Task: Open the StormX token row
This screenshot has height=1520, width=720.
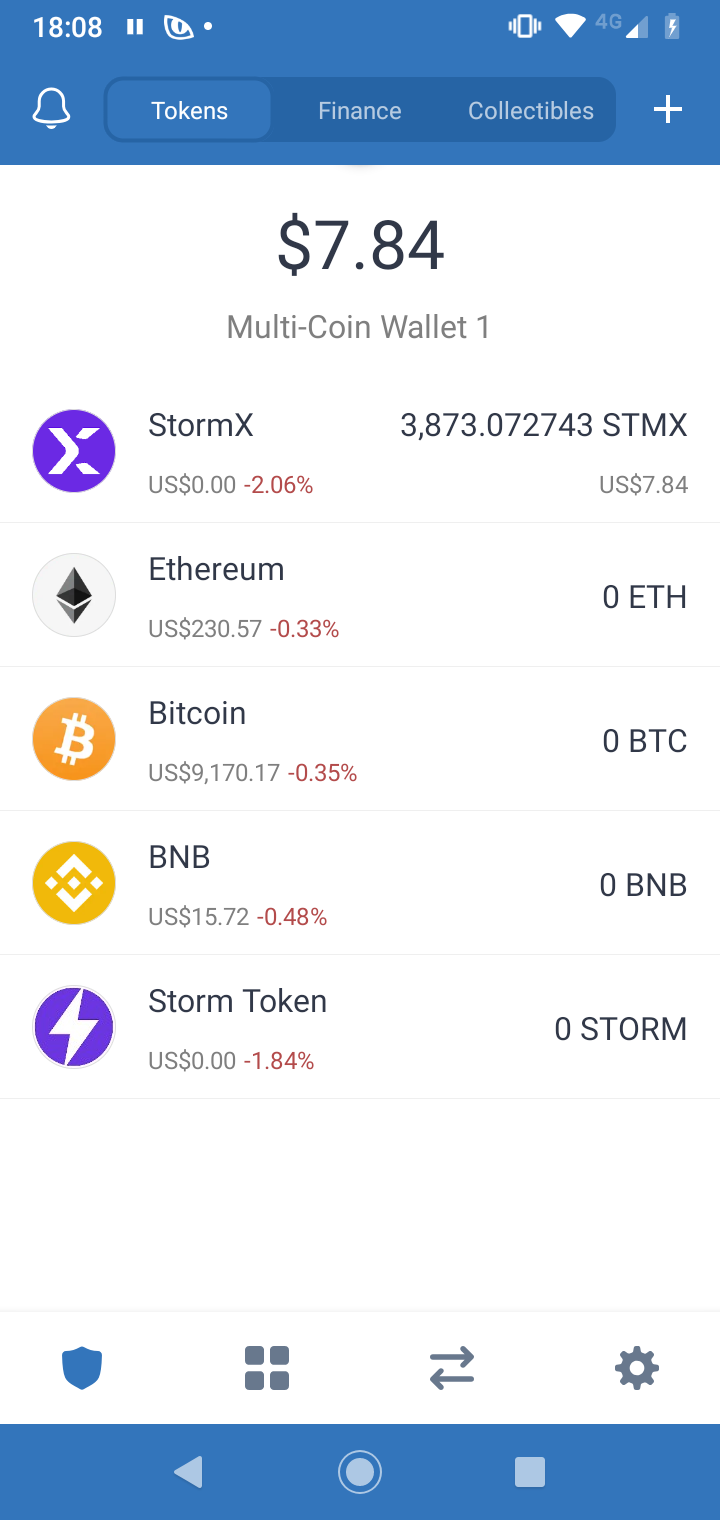Action: (360, 451)
